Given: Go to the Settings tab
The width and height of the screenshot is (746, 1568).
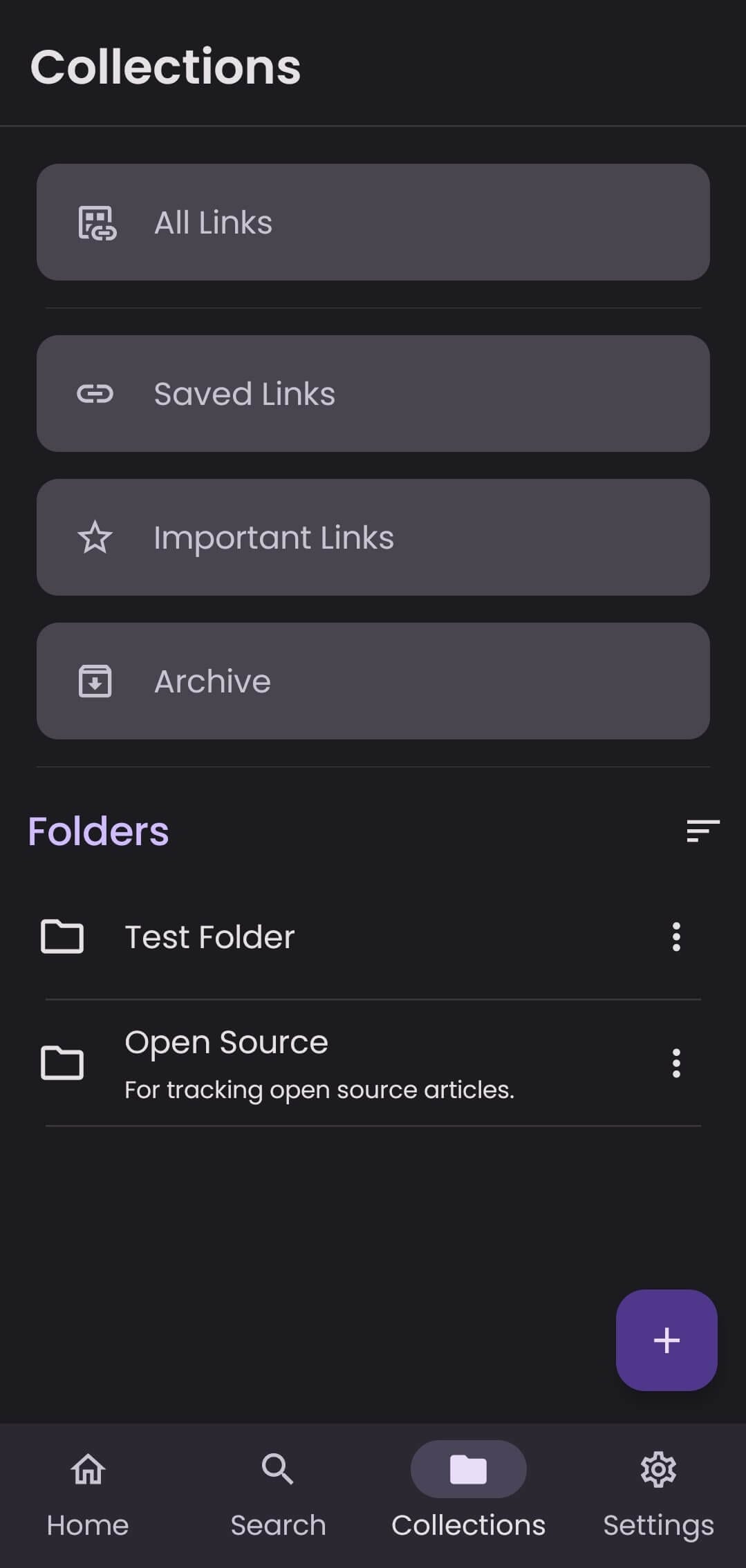Looking at the screenshot, I should point(658,1491).
